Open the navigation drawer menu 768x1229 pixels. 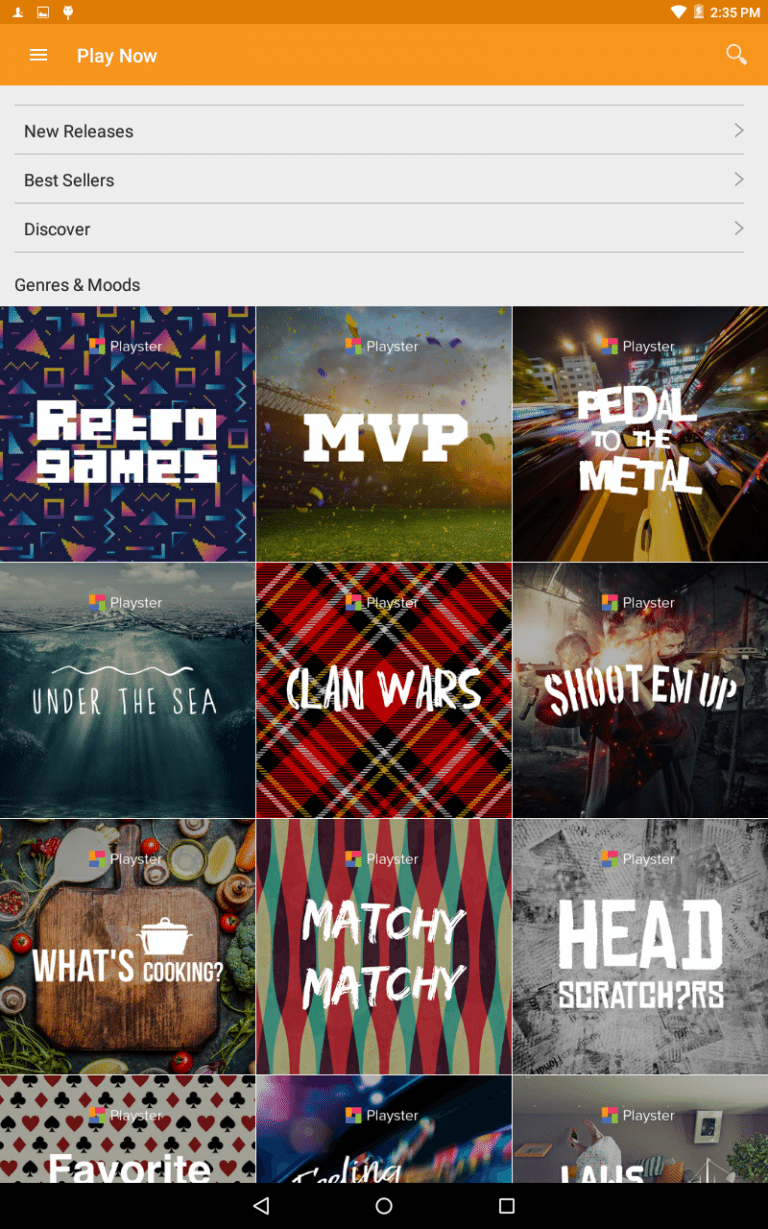pyautogui.click(x=38, y=55)
